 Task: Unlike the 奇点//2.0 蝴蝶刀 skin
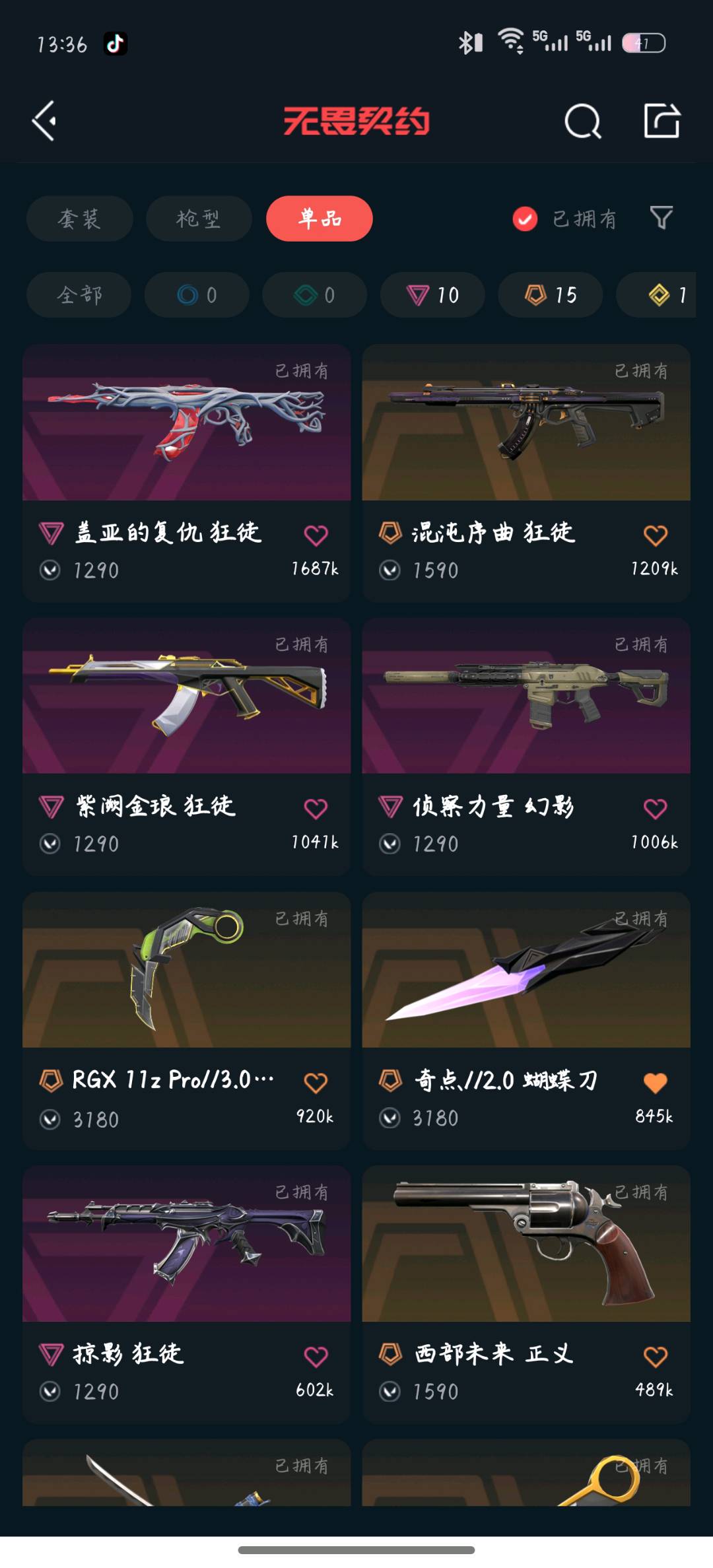coord(655,1083)
